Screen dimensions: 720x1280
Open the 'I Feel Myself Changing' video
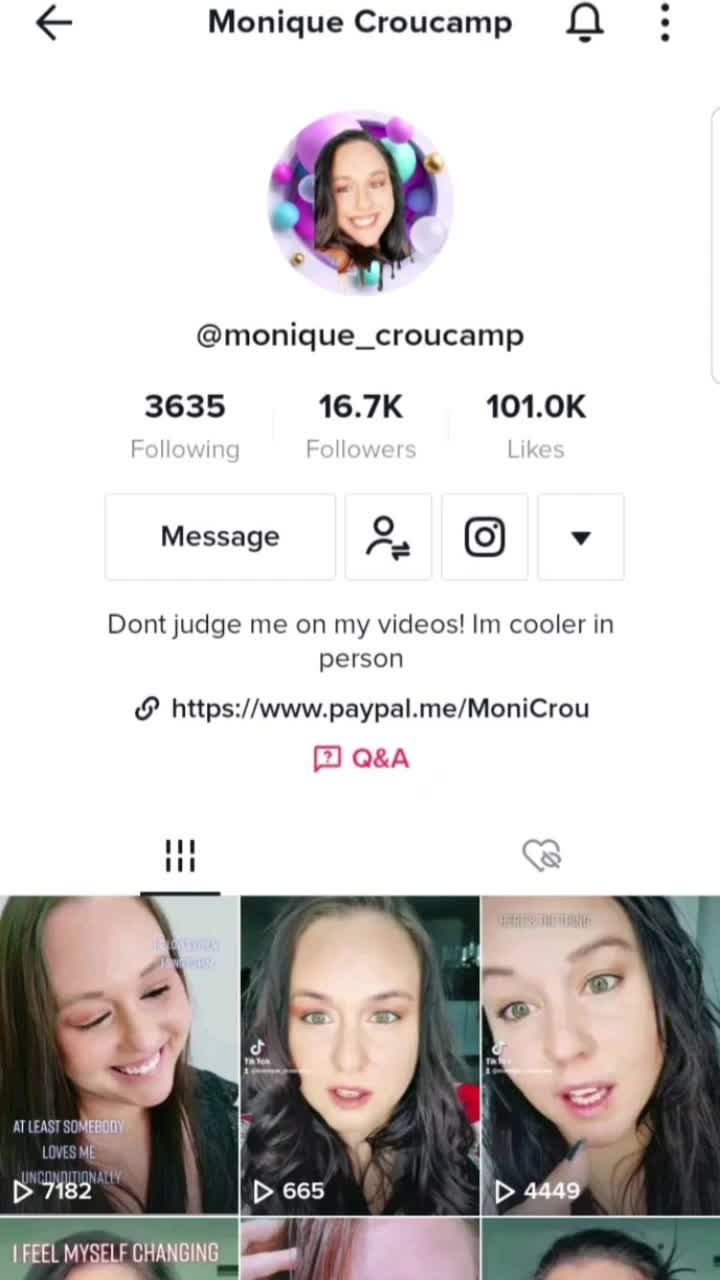pyautogui.click(x=119, y=1251)
